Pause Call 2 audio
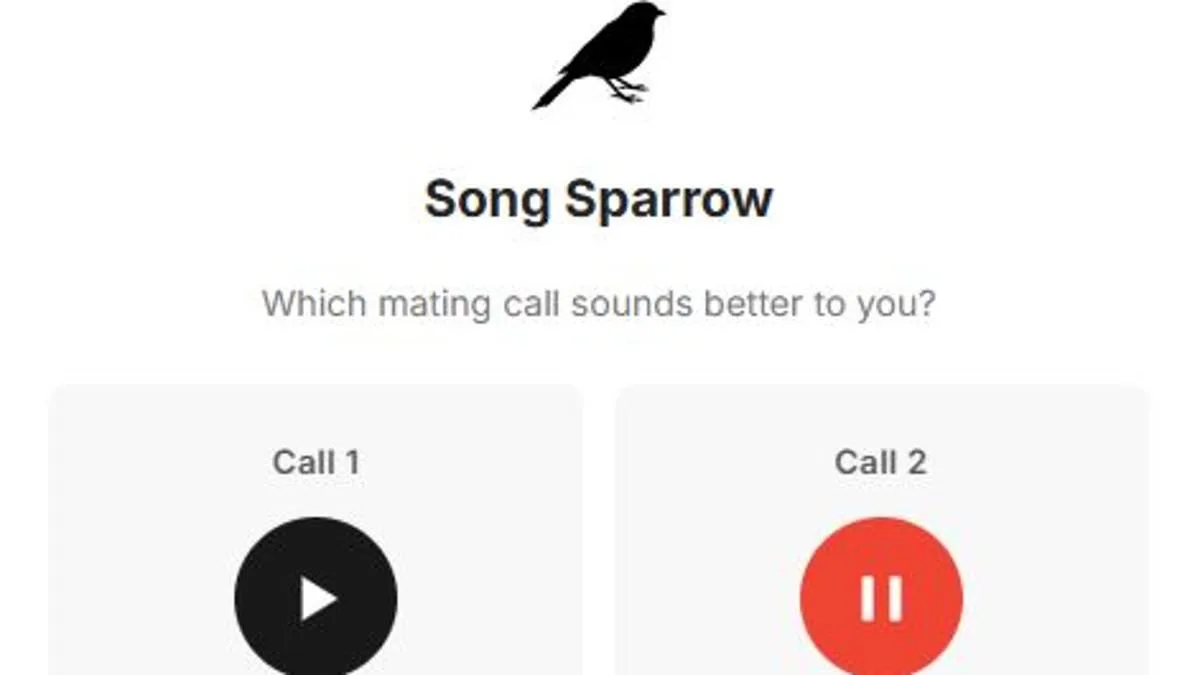The width and height of the screenshot is (1200, 675). [881, 599]
